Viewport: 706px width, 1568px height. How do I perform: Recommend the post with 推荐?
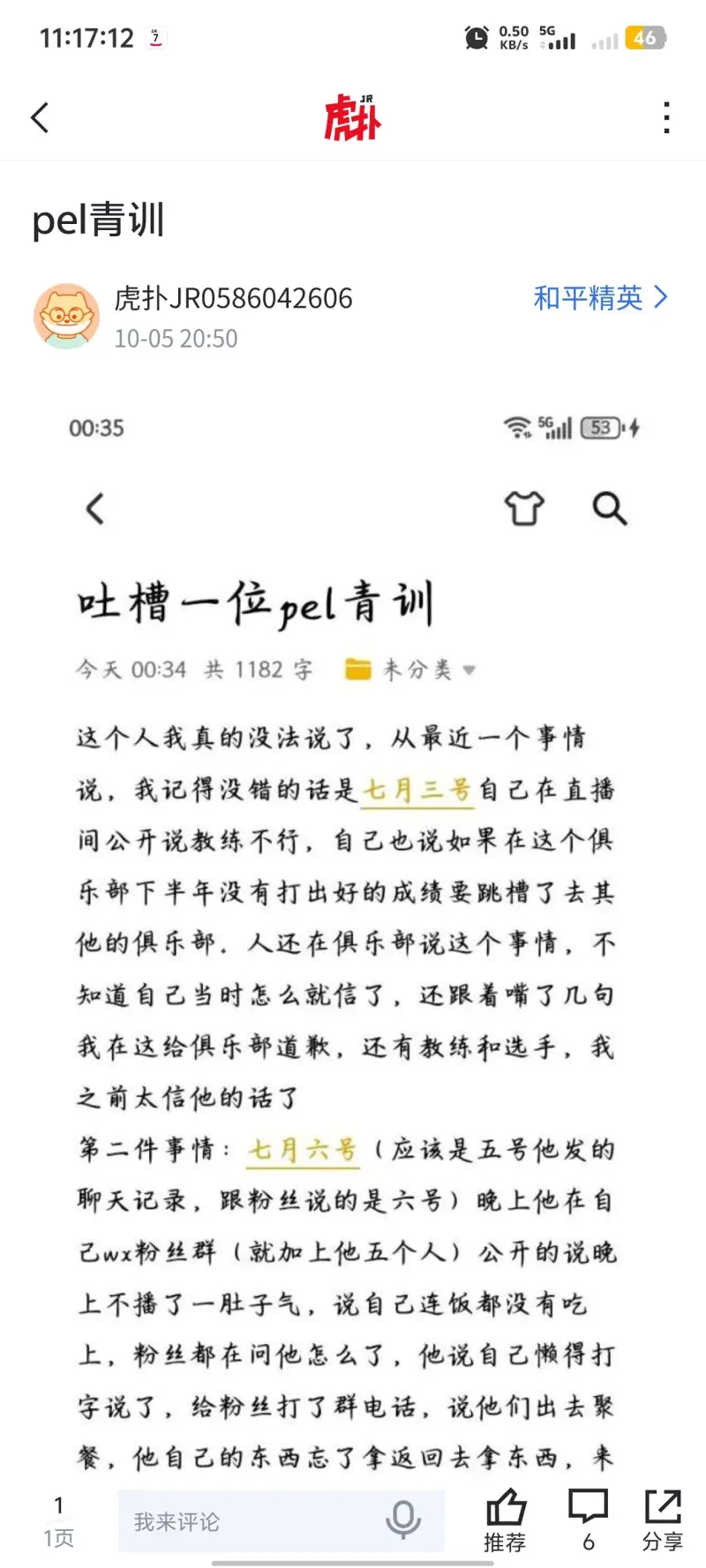pos(506,1519)
